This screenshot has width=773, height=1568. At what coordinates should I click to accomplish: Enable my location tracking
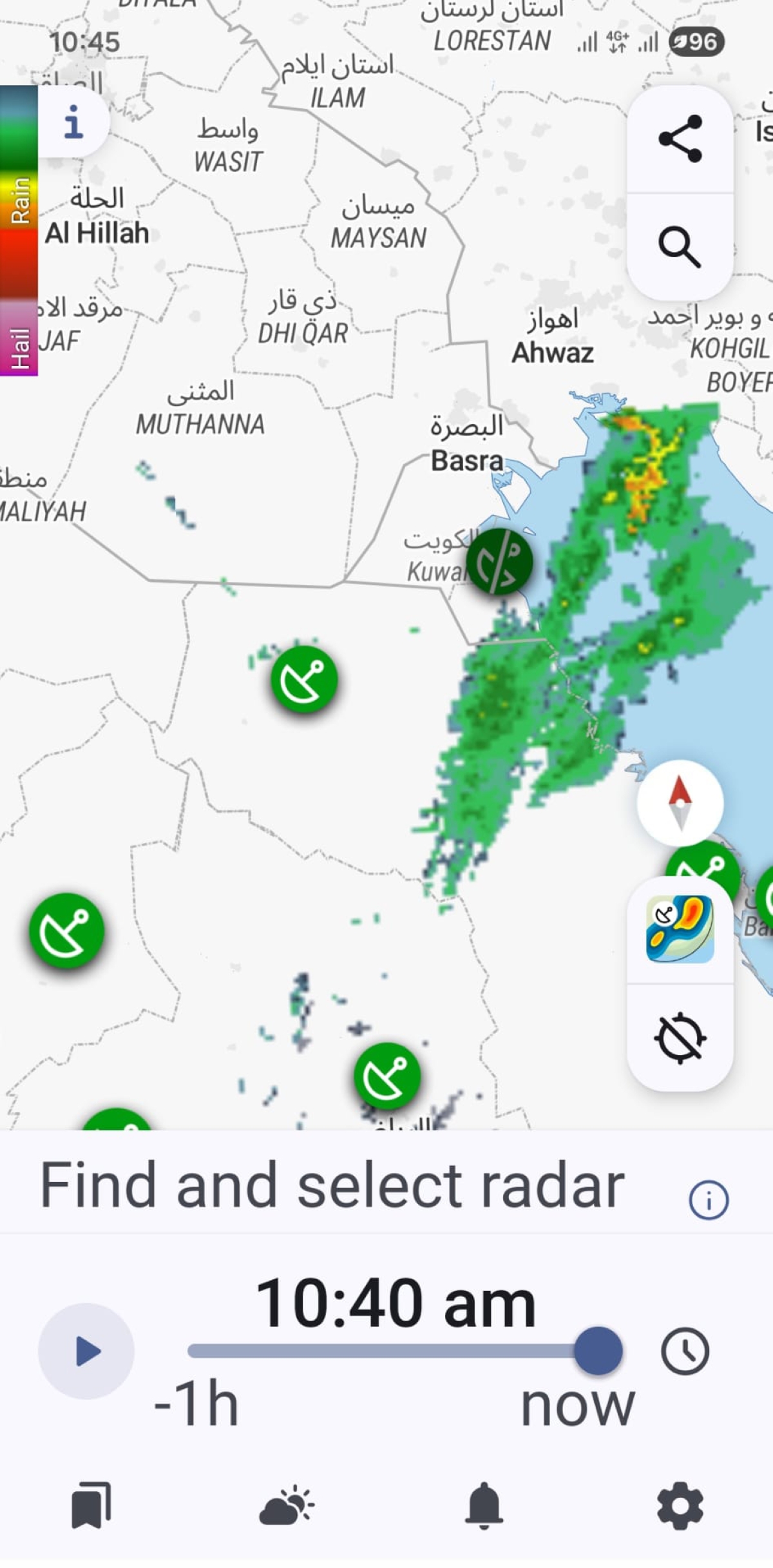(x=680, y=1037)
